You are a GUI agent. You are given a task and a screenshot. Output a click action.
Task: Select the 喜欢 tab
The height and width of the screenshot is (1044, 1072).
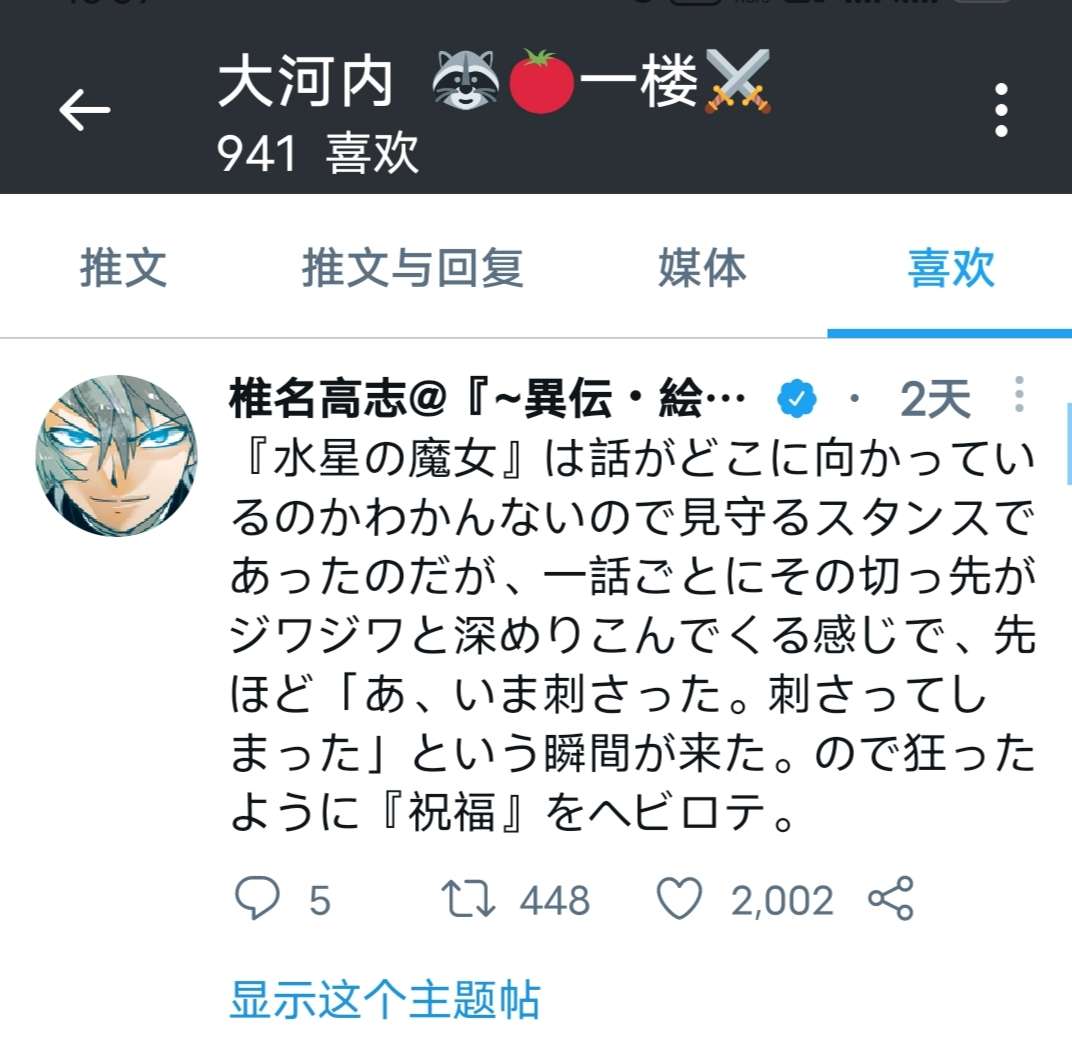click(950, 268)
